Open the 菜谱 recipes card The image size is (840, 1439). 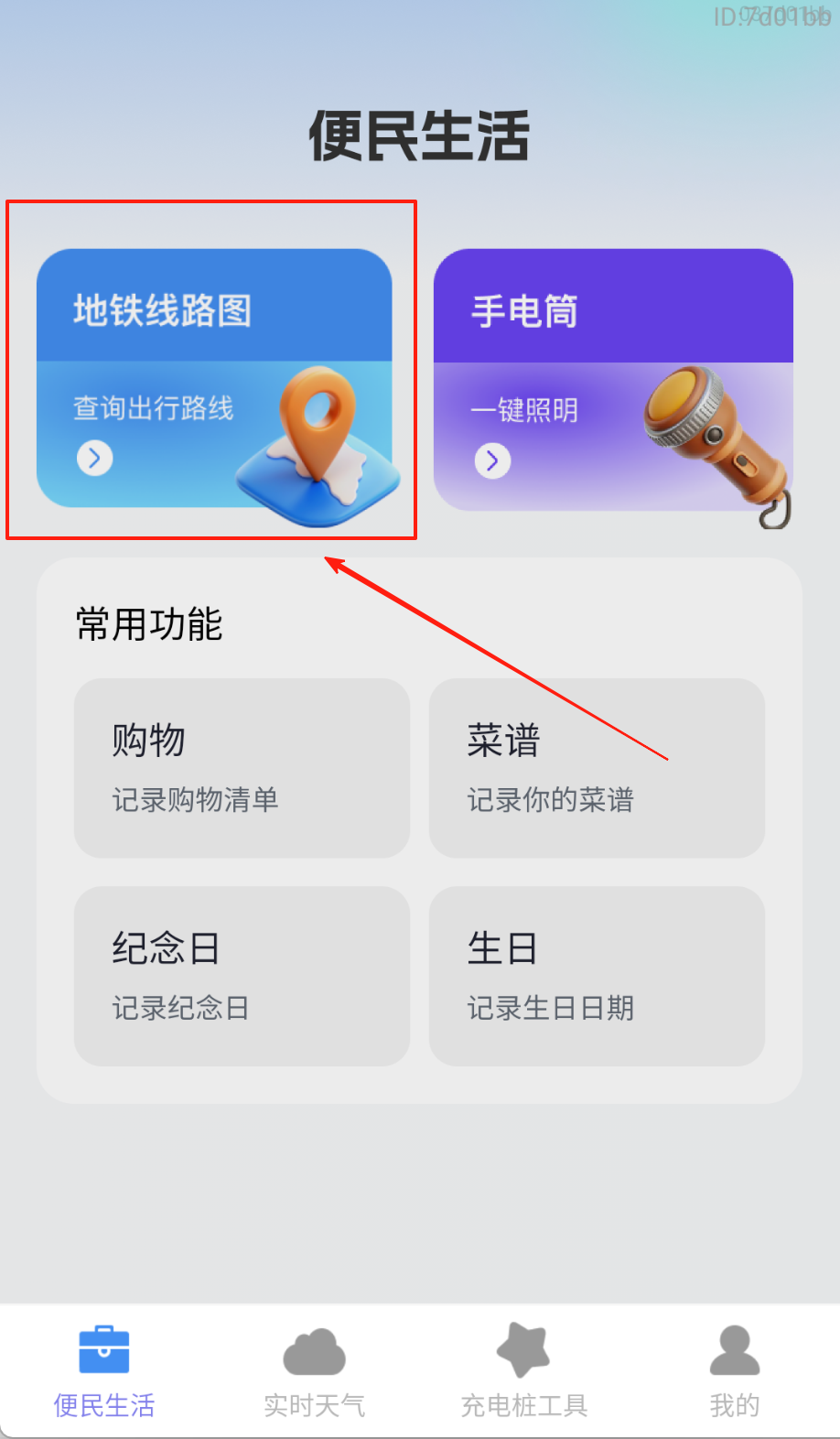[597, 768]
